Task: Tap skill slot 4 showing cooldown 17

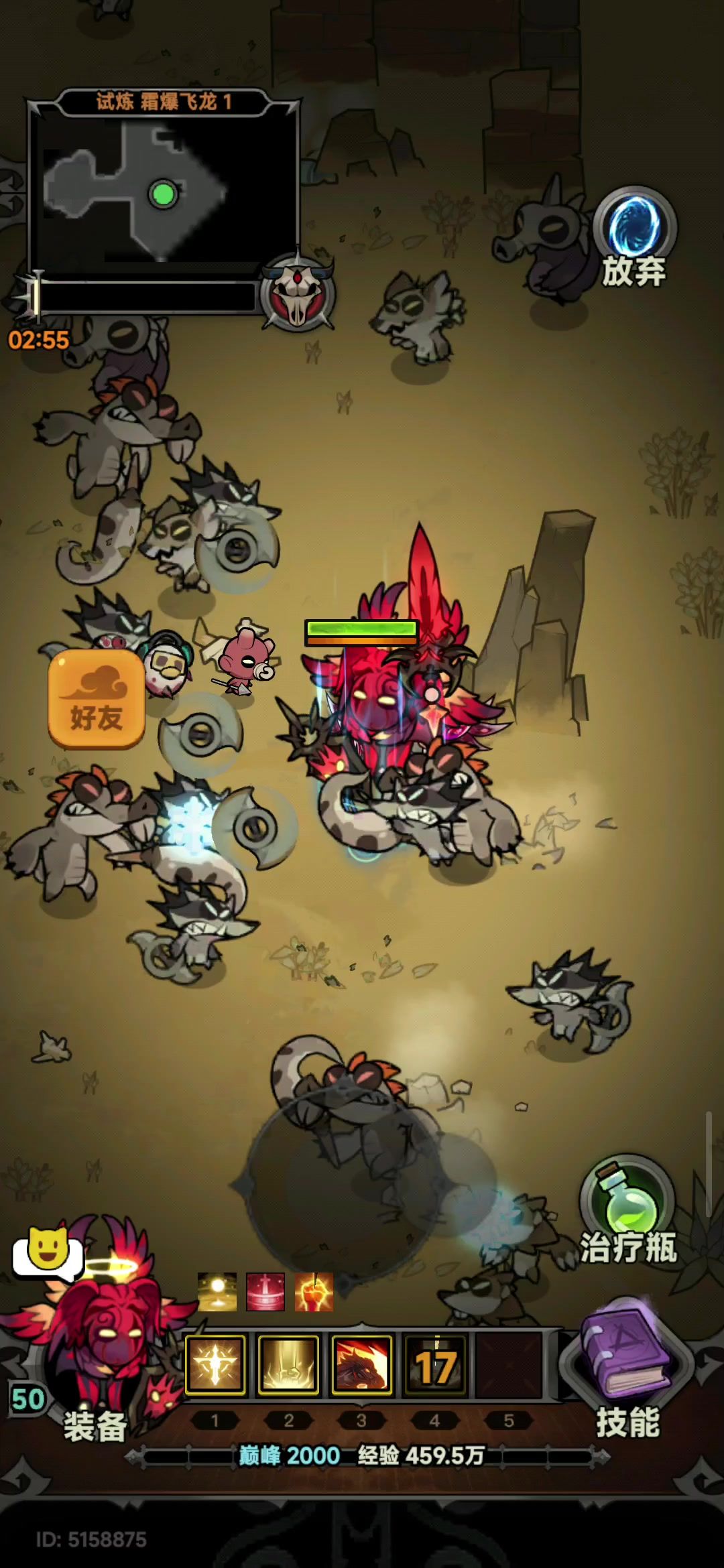Action: 434,1365
